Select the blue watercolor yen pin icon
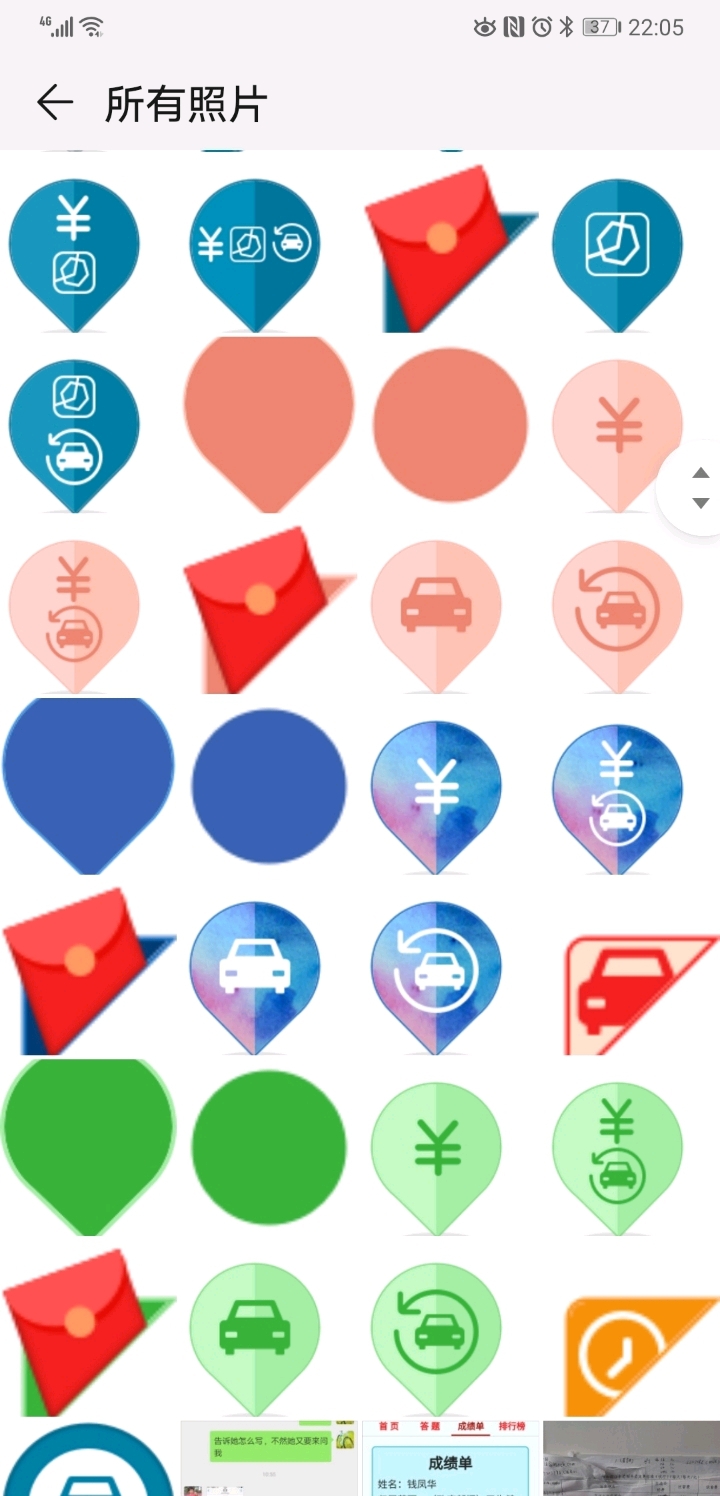The height and width of the screenshot is (1496, 720). 435,790
